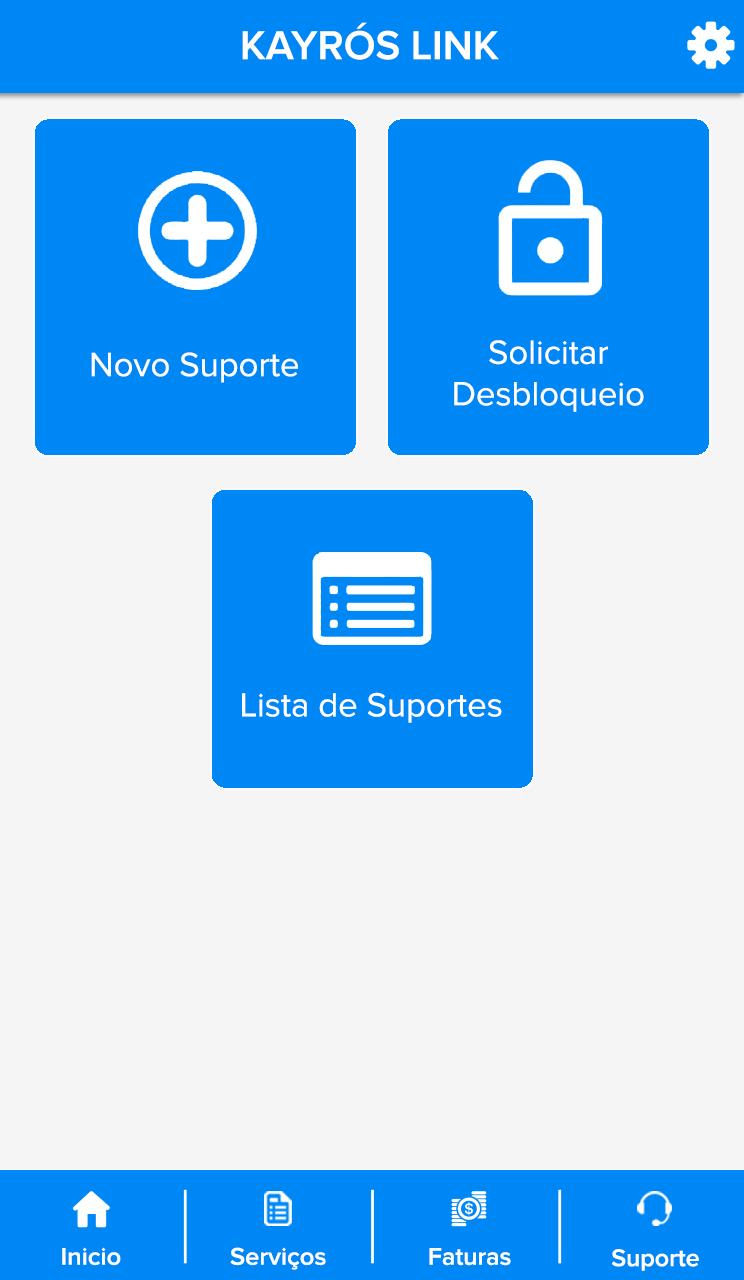Tap the Suporte tab
Viewport: 744px width, 1280px height.
[655, 1228]
